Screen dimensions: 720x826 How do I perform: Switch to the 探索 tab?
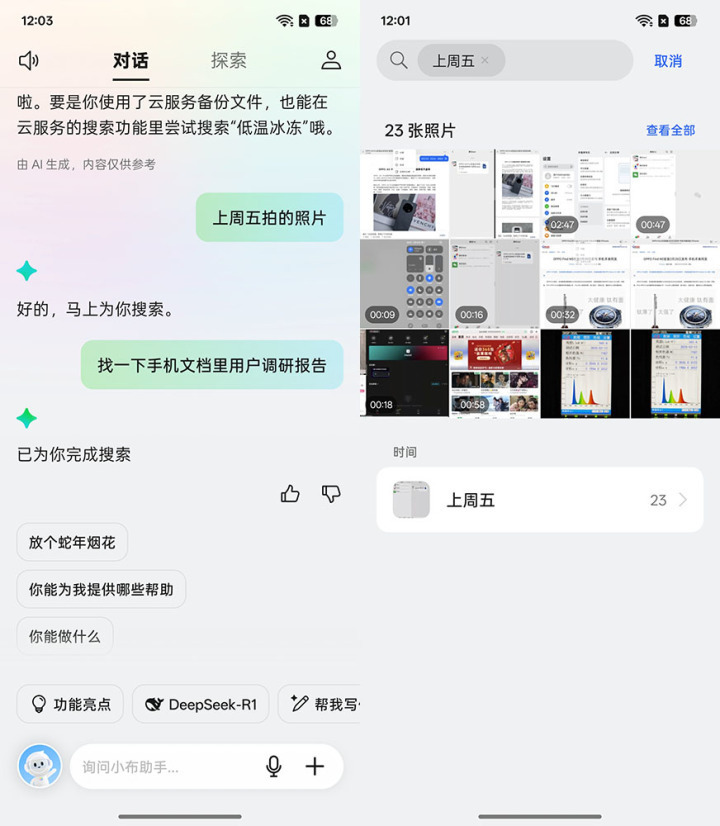pos(229,61)
